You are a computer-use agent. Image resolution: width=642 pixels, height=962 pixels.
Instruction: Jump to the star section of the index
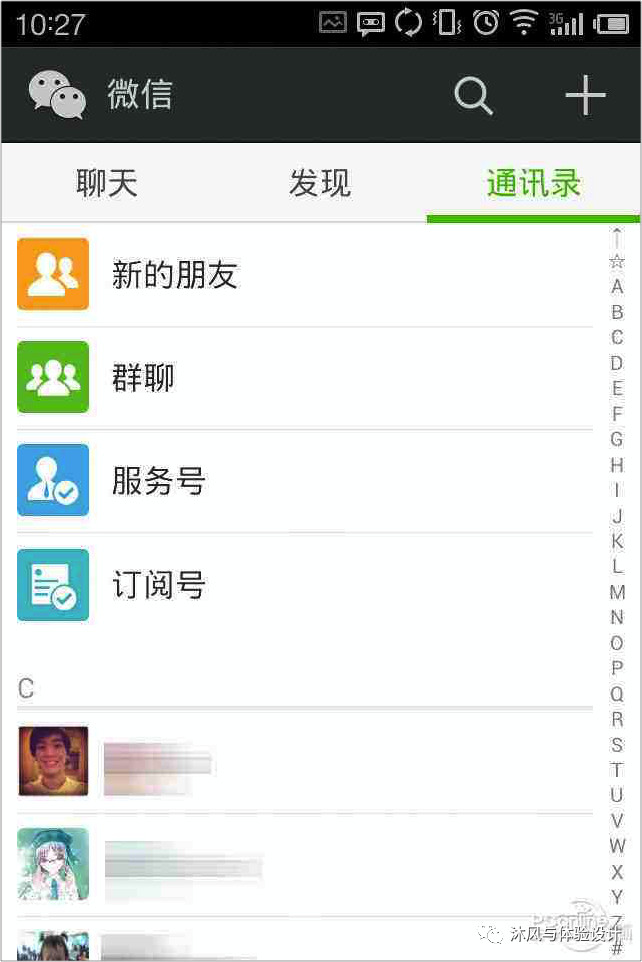(x=617, y=262)
